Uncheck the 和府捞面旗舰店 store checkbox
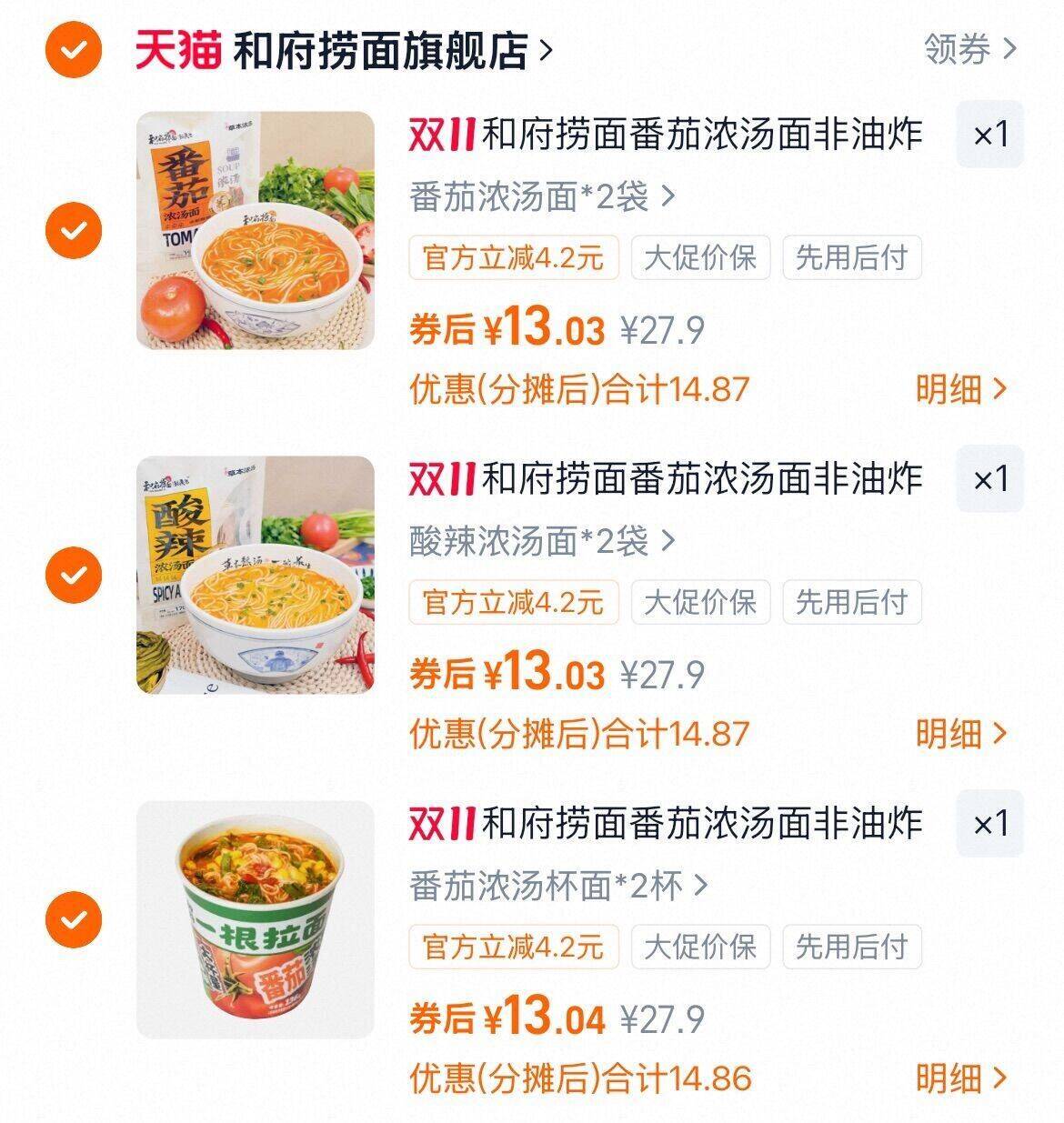The height and width of the screenshot is (1123, 1064). pos(75,49)
